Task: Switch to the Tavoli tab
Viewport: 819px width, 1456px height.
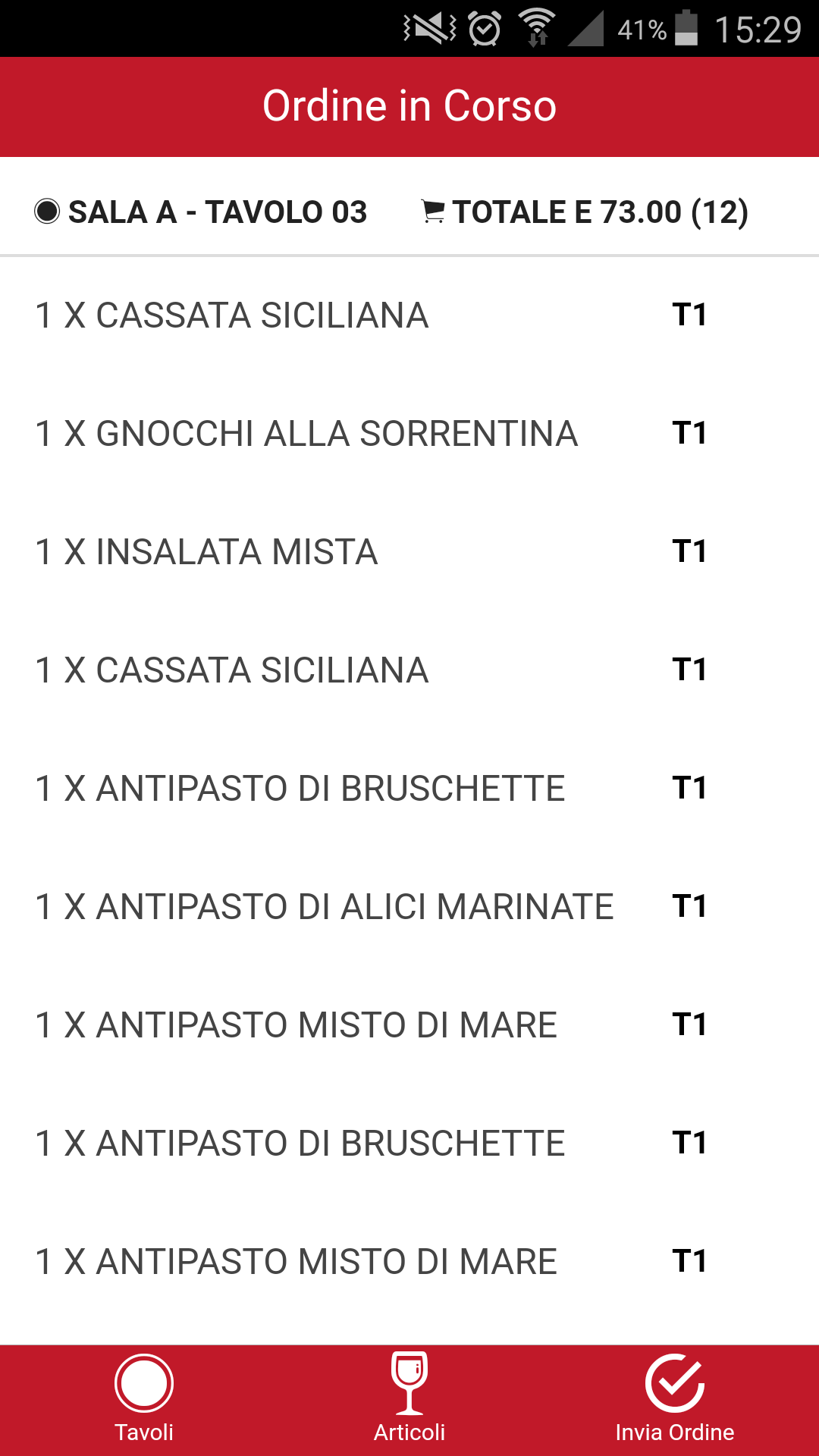Action: coord(144,1398)
